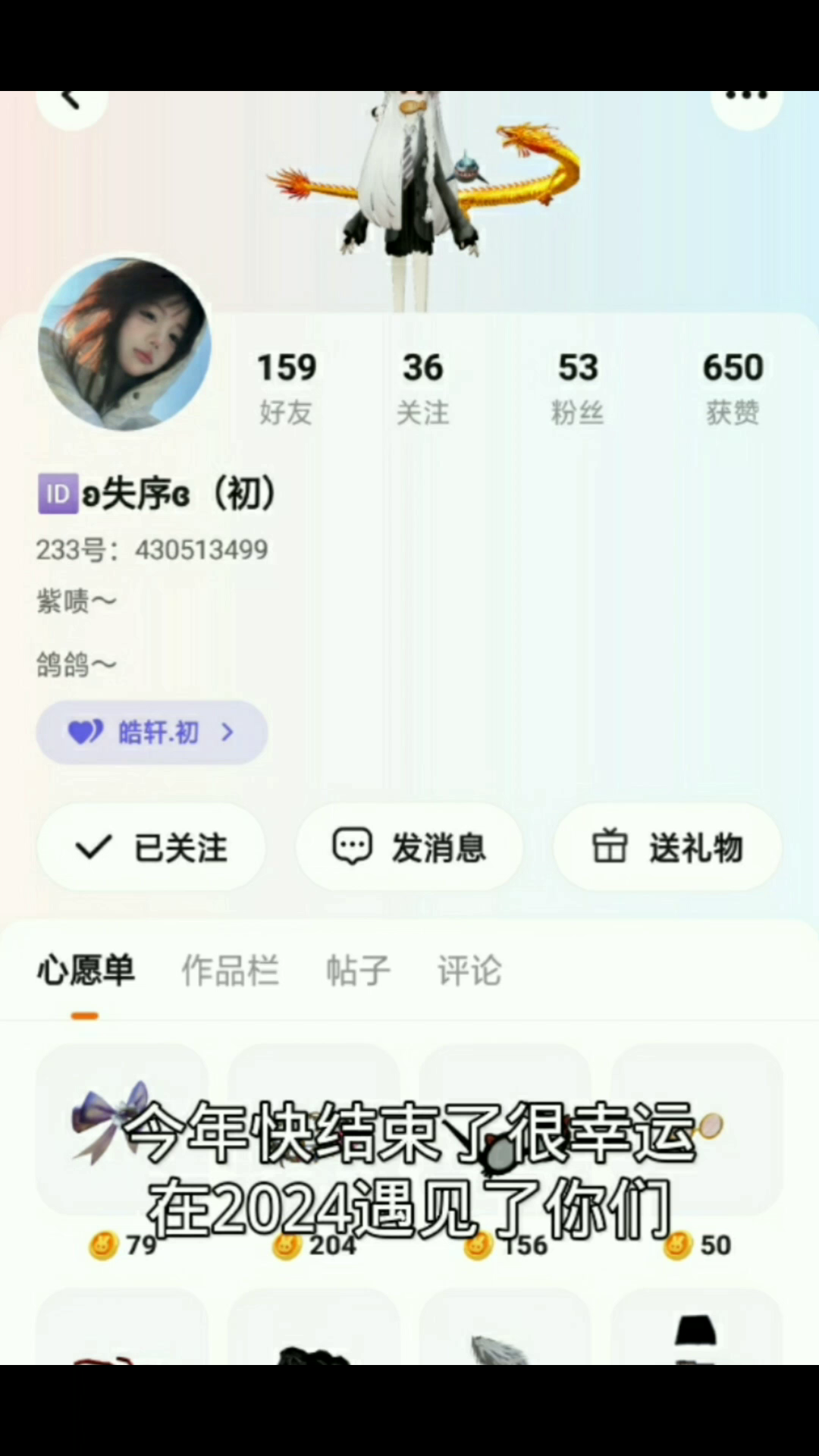Image resolution: width=819 pixels, height=1456 pixels.
Task: Switch to the 评论 tab
Action: (469, 971)
